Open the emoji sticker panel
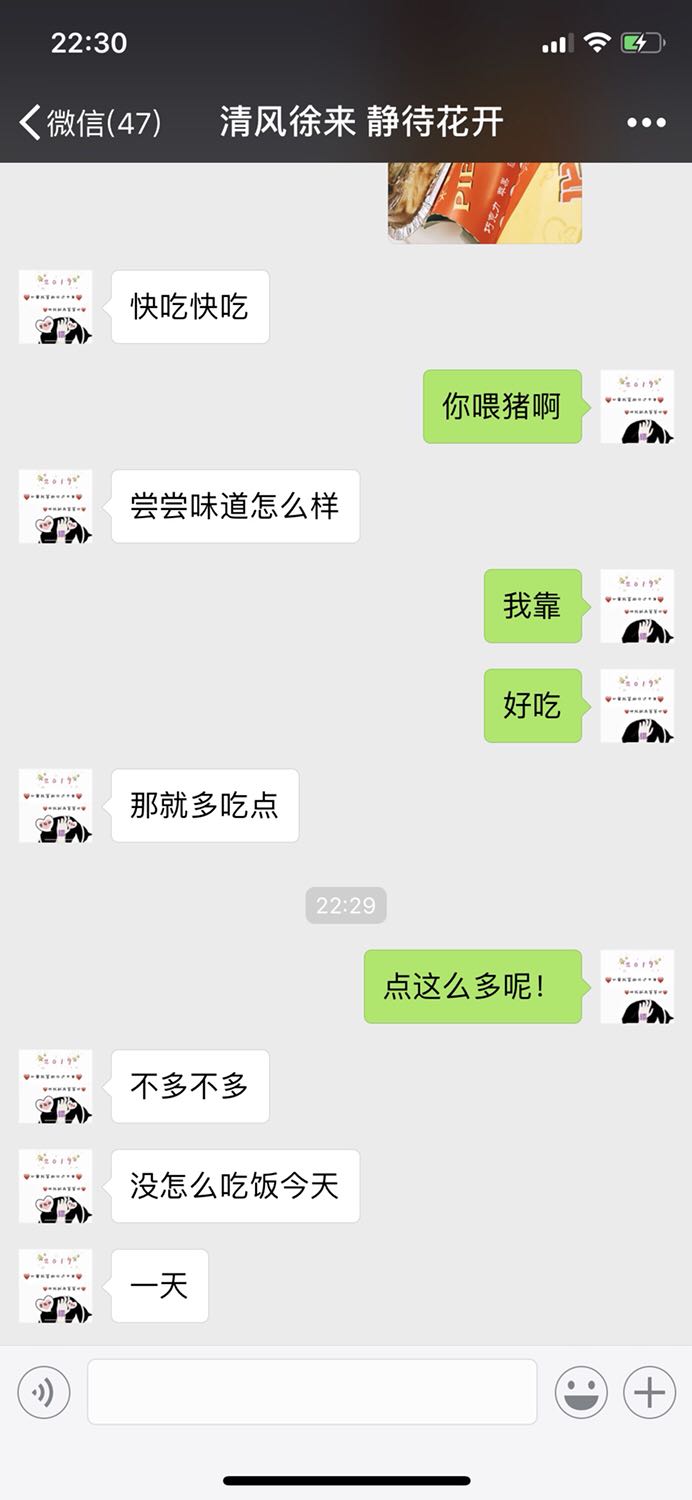 (x=581, y=1392)
